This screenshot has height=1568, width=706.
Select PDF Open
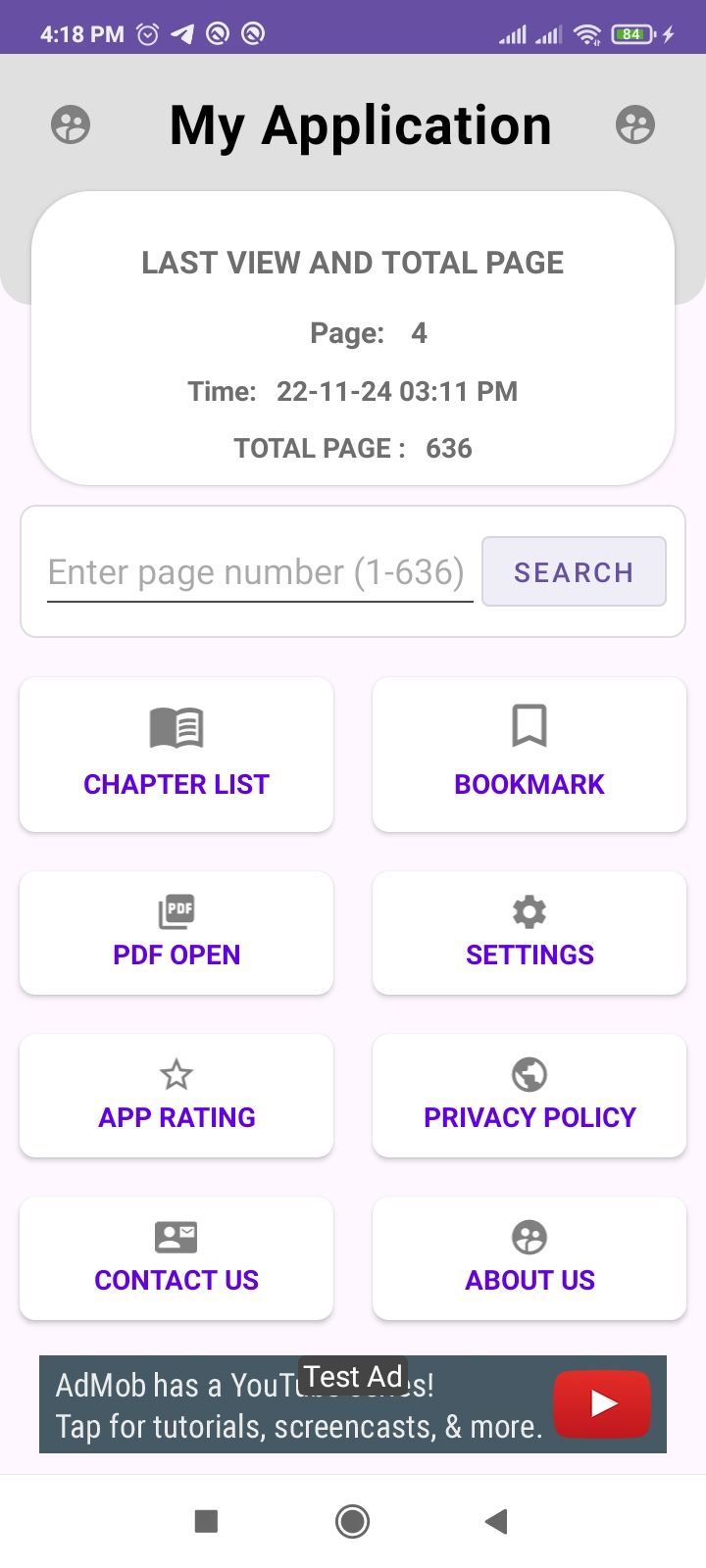pyautogui.click(x=176, y=933)
